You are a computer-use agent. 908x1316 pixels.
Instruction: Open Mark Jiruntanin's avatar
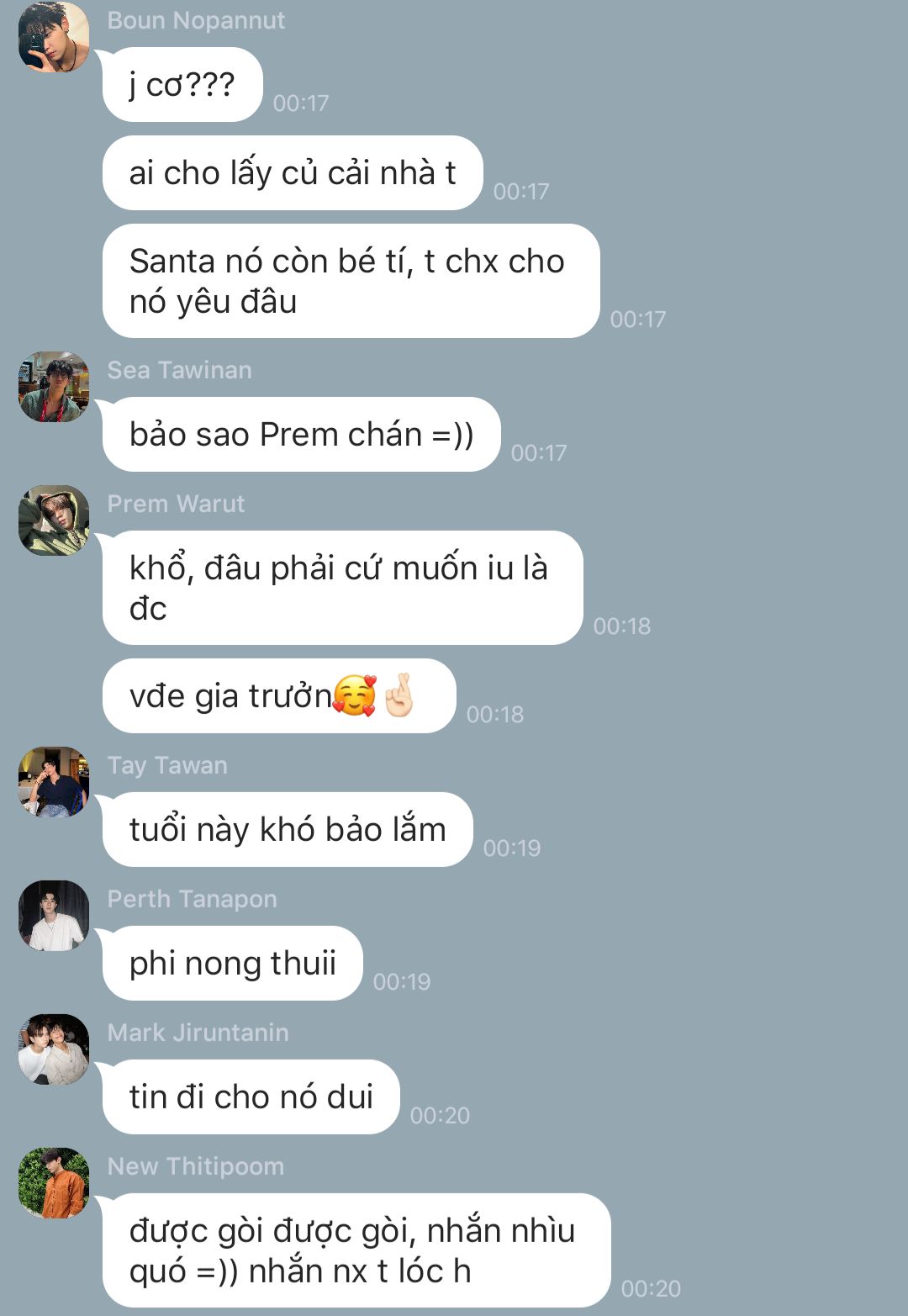[x=54, y=1049]
